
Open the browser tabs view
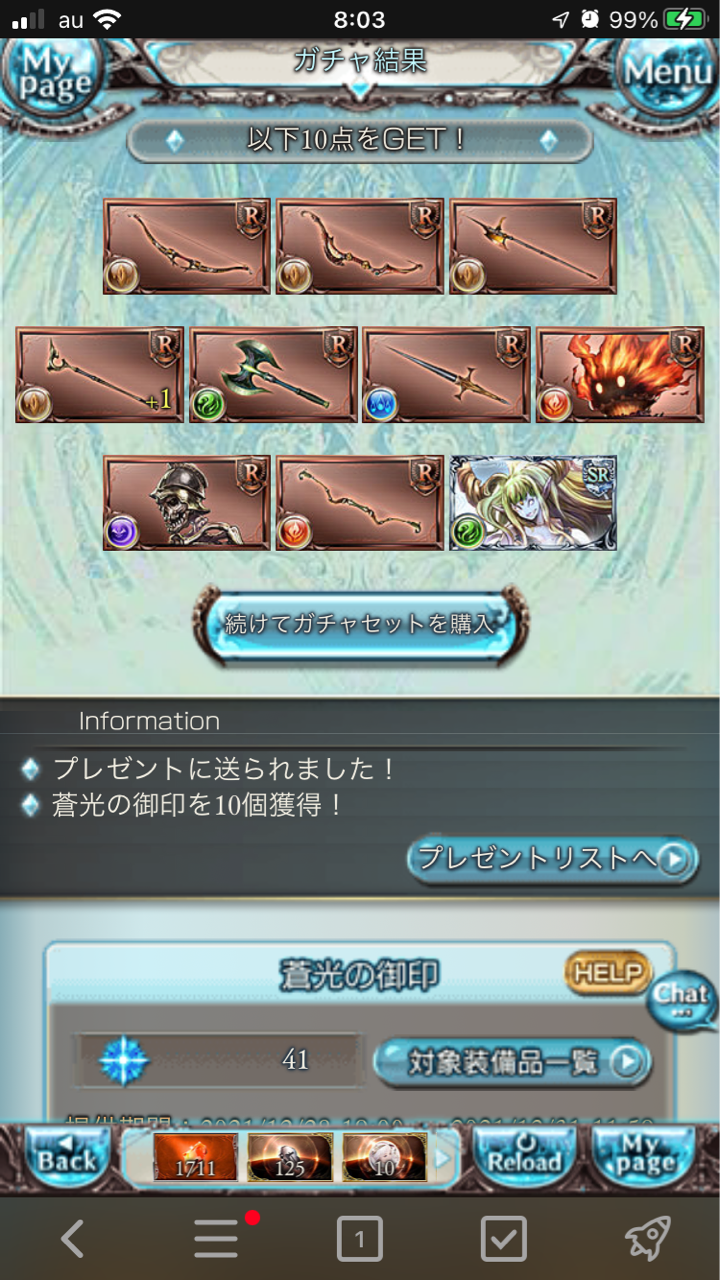[359, 1240]
